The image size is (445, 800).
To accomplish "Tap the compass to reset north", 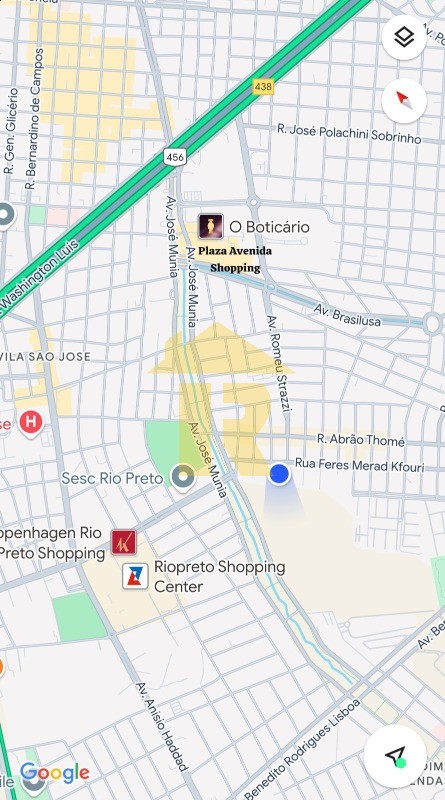I will pyautogui.click(x=404, y=101).
